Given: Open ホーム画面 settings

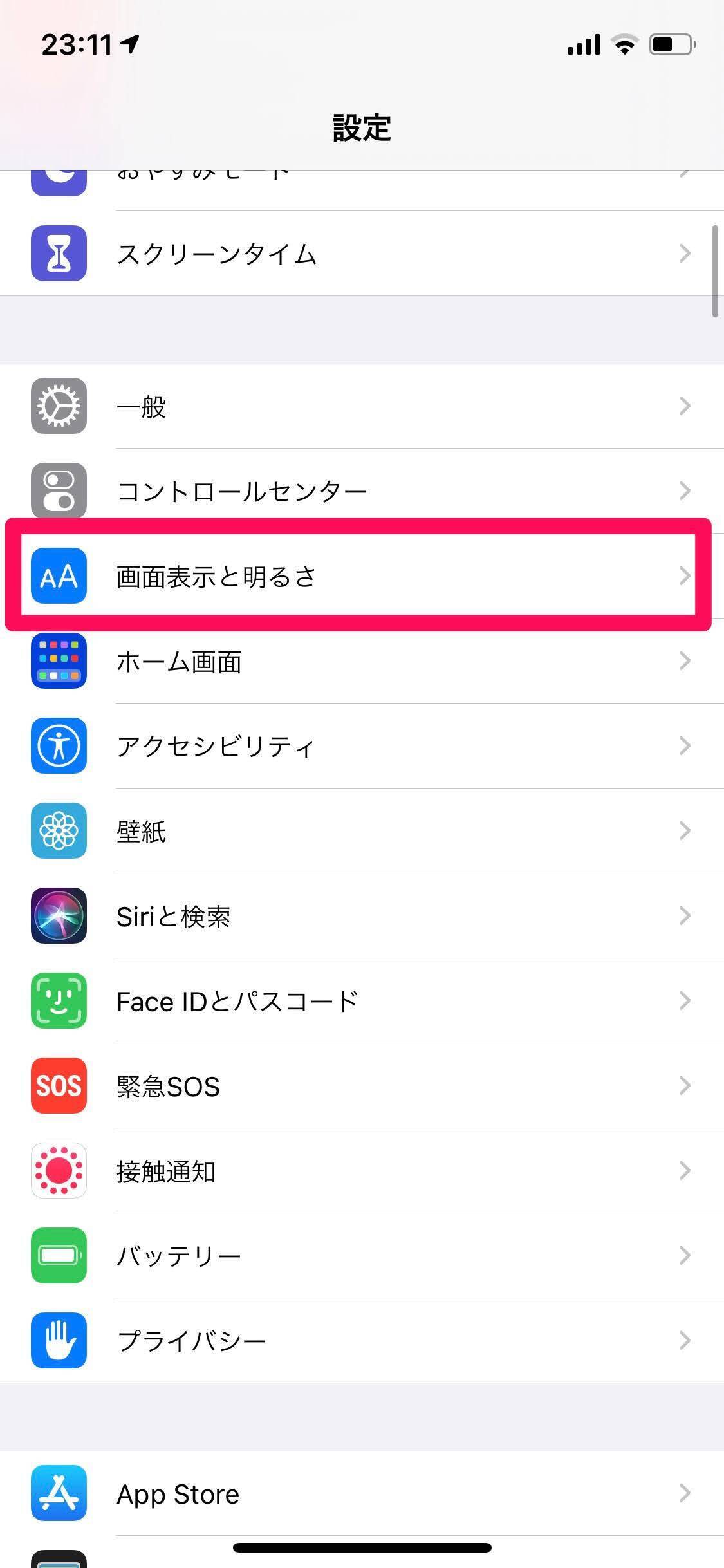Looking at the screenshot, I should click(360, 661).
